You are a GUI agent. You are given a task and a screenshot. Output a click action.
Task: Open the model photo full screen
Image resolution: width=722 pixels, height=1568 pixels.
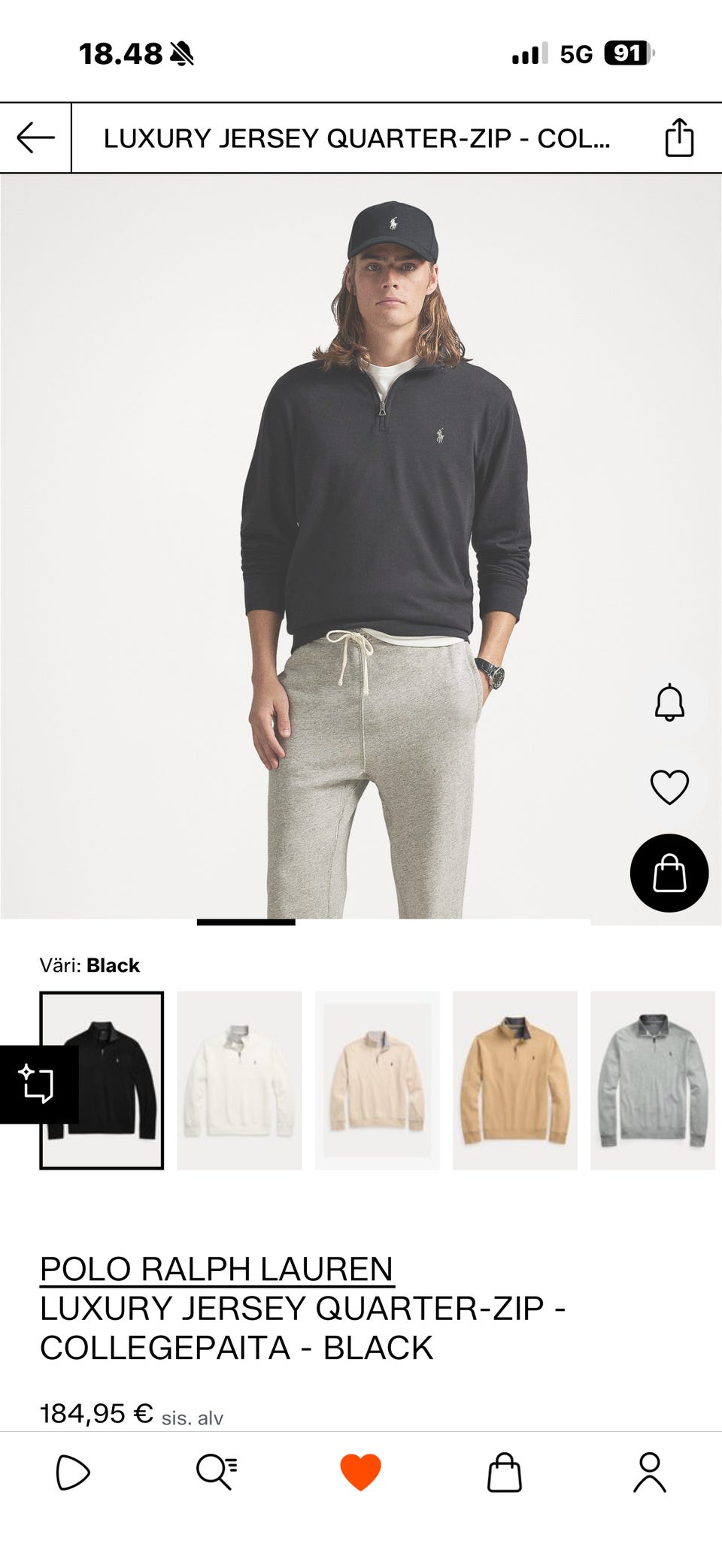(361, 546)
